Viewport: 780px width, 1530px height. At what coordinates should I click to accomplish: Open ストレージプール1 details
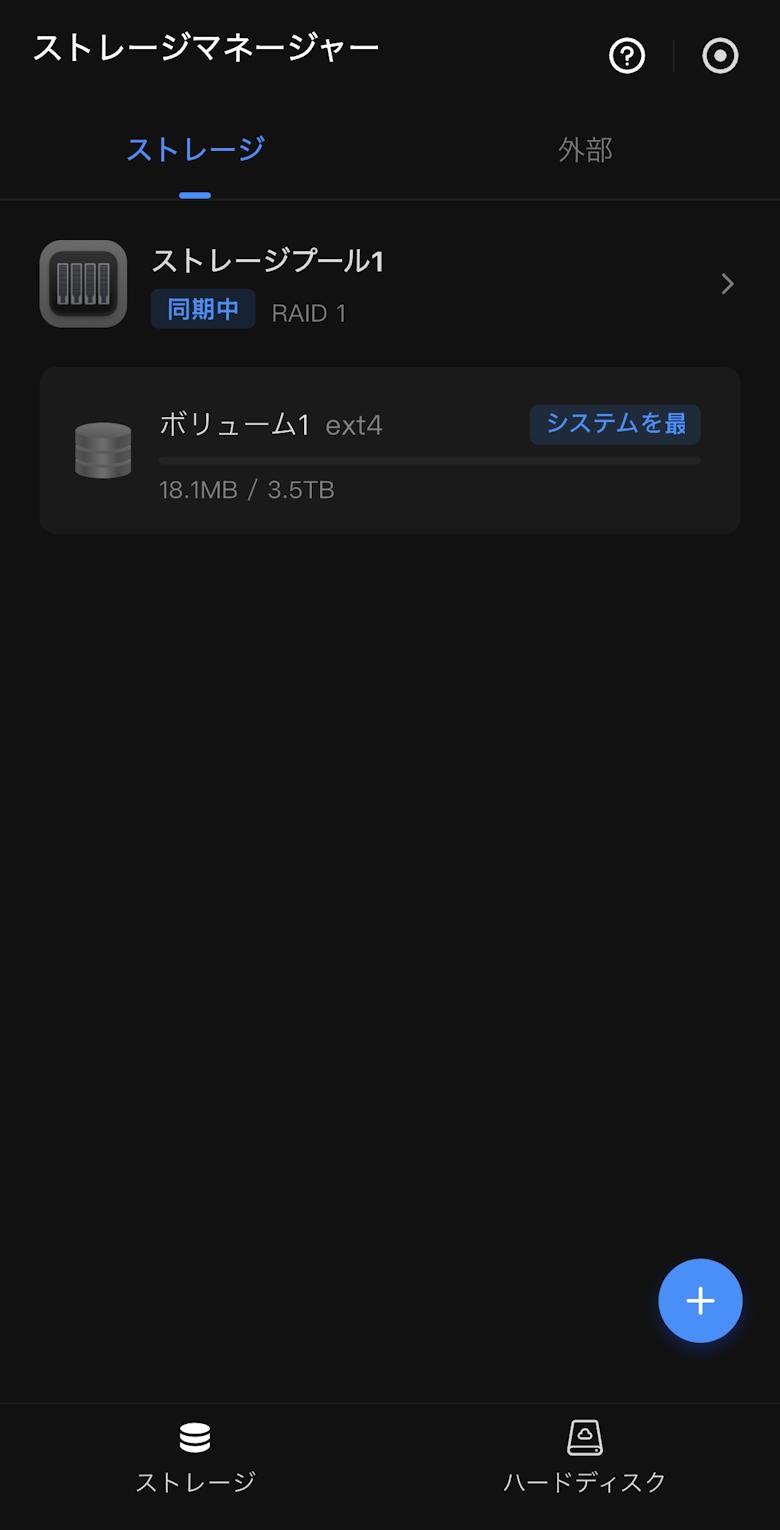[390, 285]
